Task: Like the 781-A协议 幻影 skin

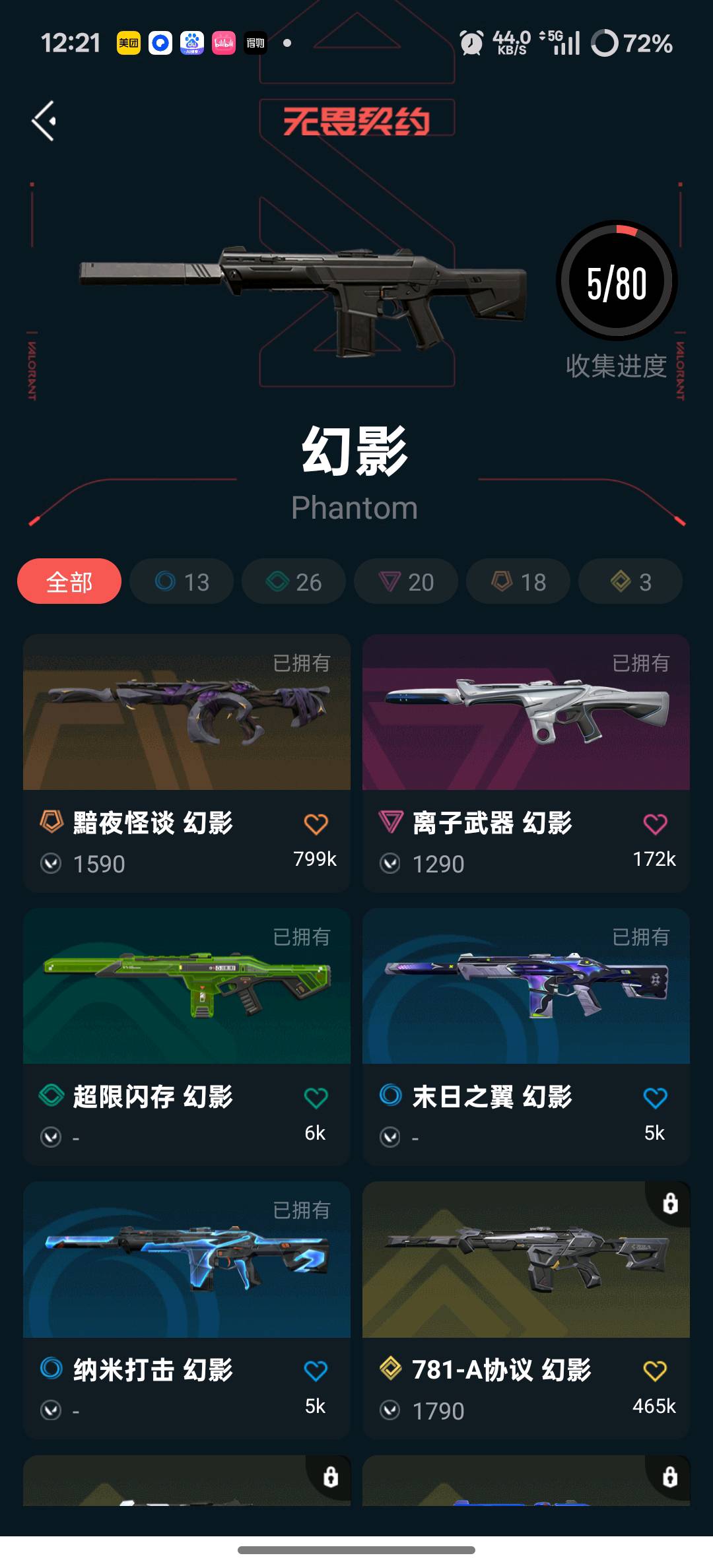Action: point(655,1371)
